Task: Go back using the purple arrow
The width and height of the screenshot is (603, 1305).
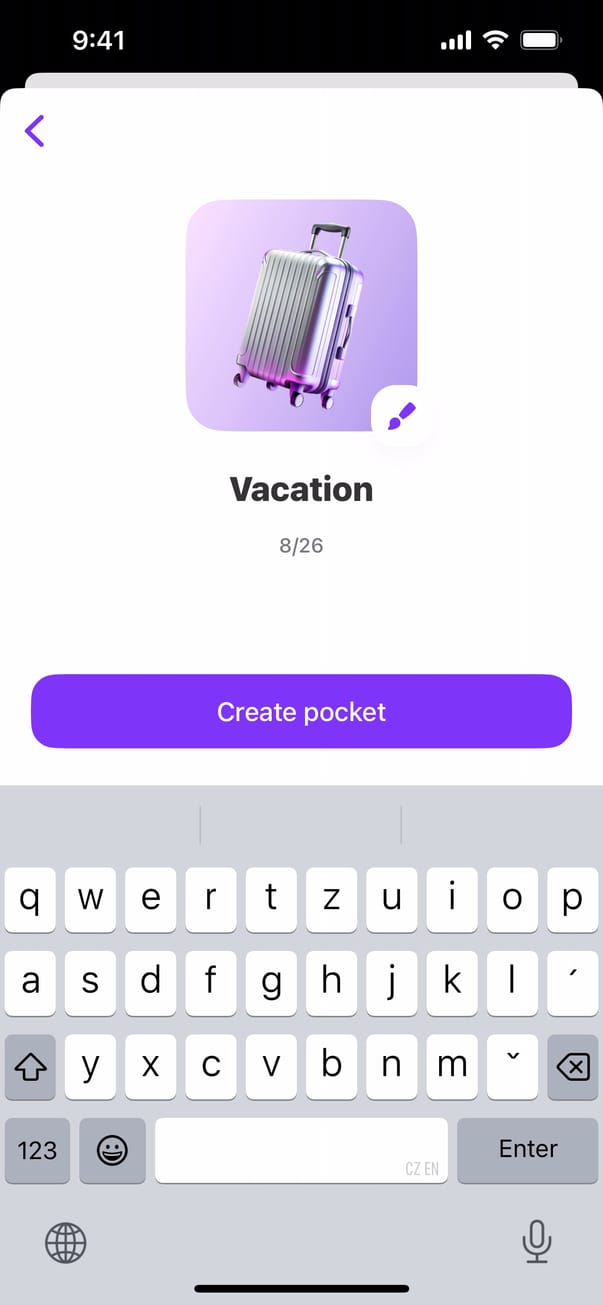Action: [35, 131]
